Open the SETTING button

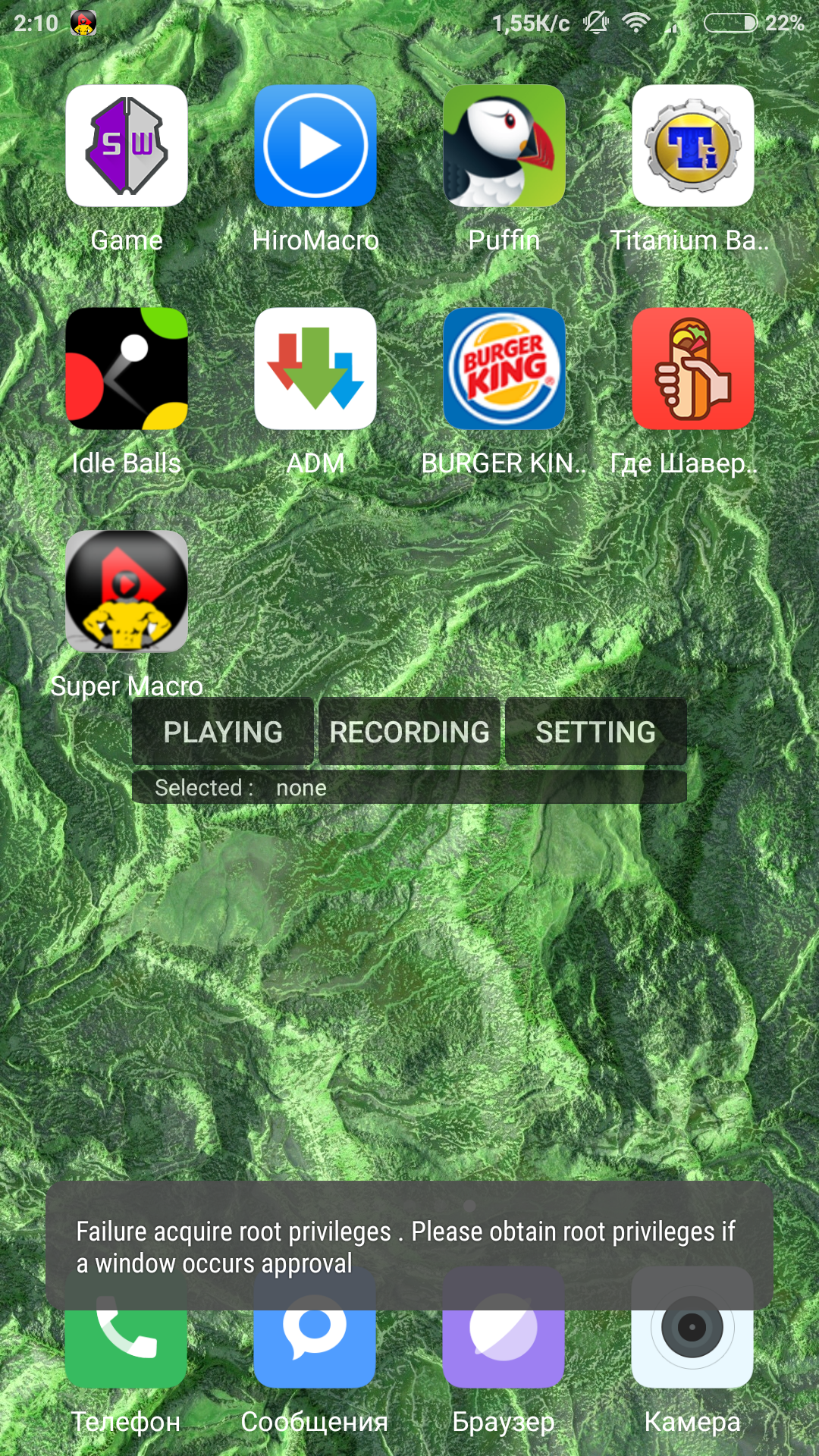(596, 732)
